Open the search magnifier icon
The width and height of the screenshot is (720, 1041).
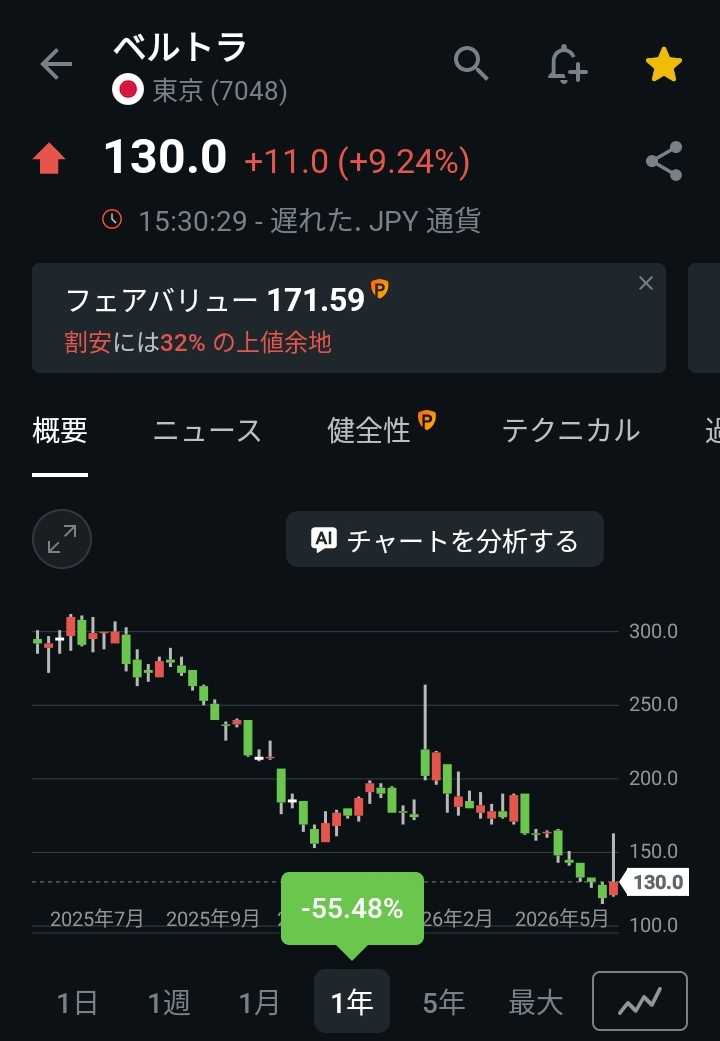tap(471, 64)
